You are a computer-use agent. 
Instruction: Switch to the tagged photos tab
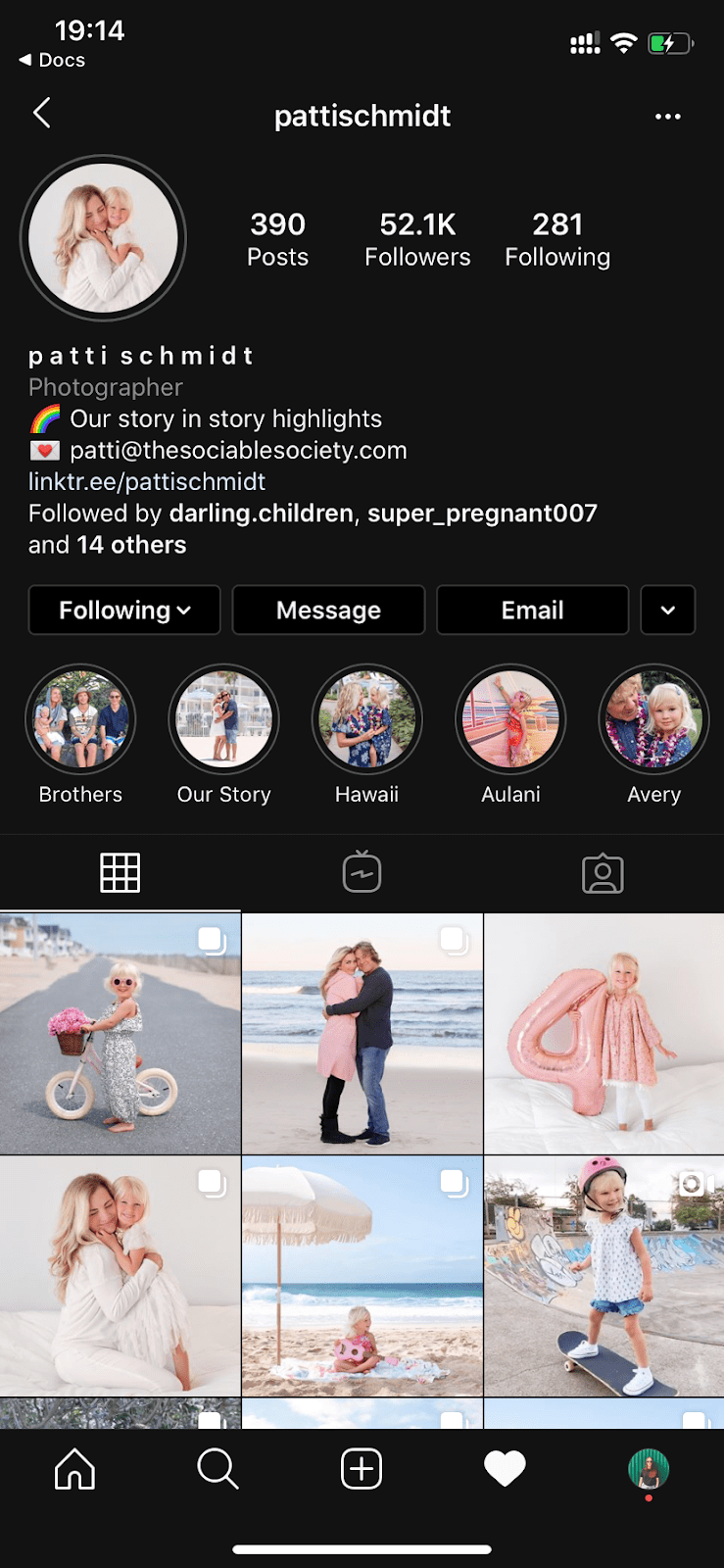click(603, 872)
